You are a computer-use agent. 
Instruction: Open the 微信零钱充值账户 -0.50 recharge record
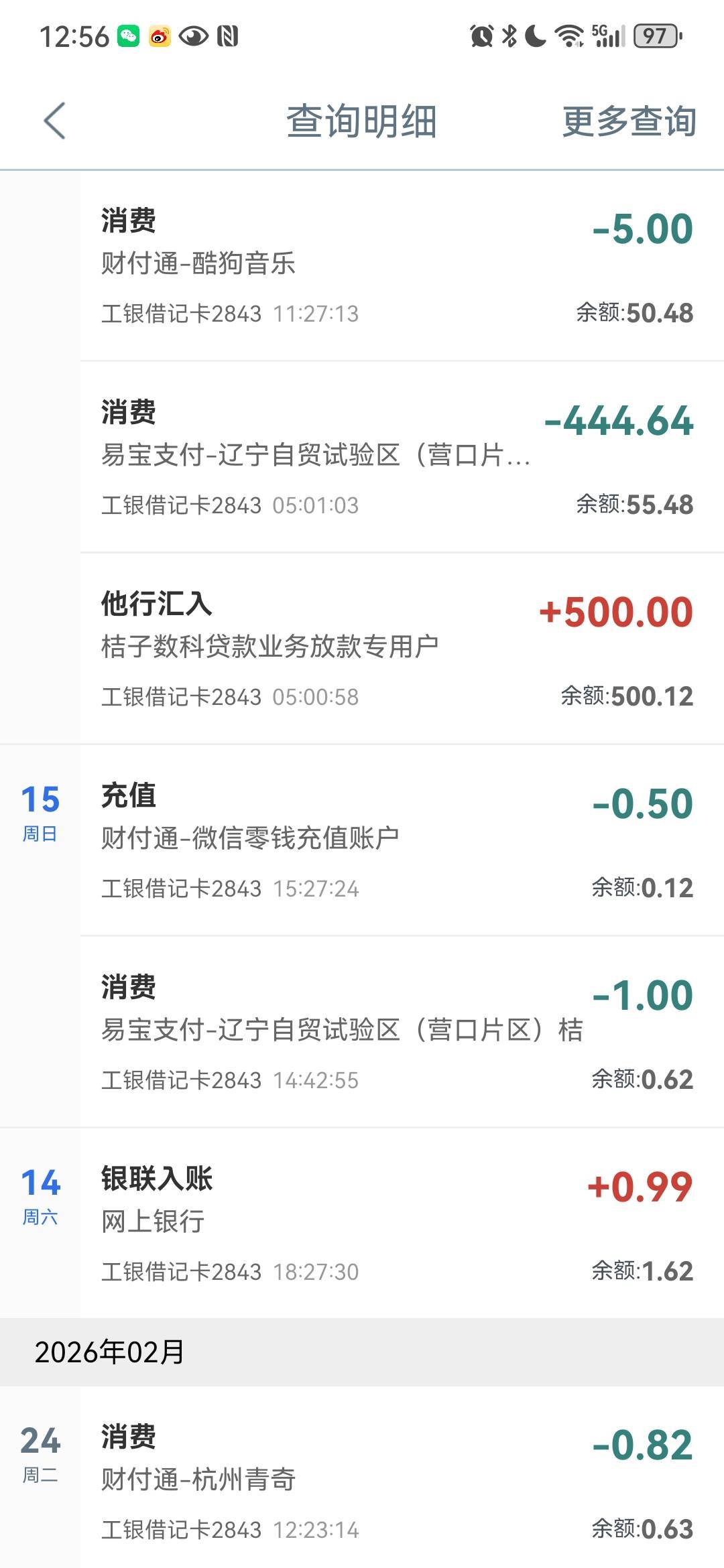(402, 840)
